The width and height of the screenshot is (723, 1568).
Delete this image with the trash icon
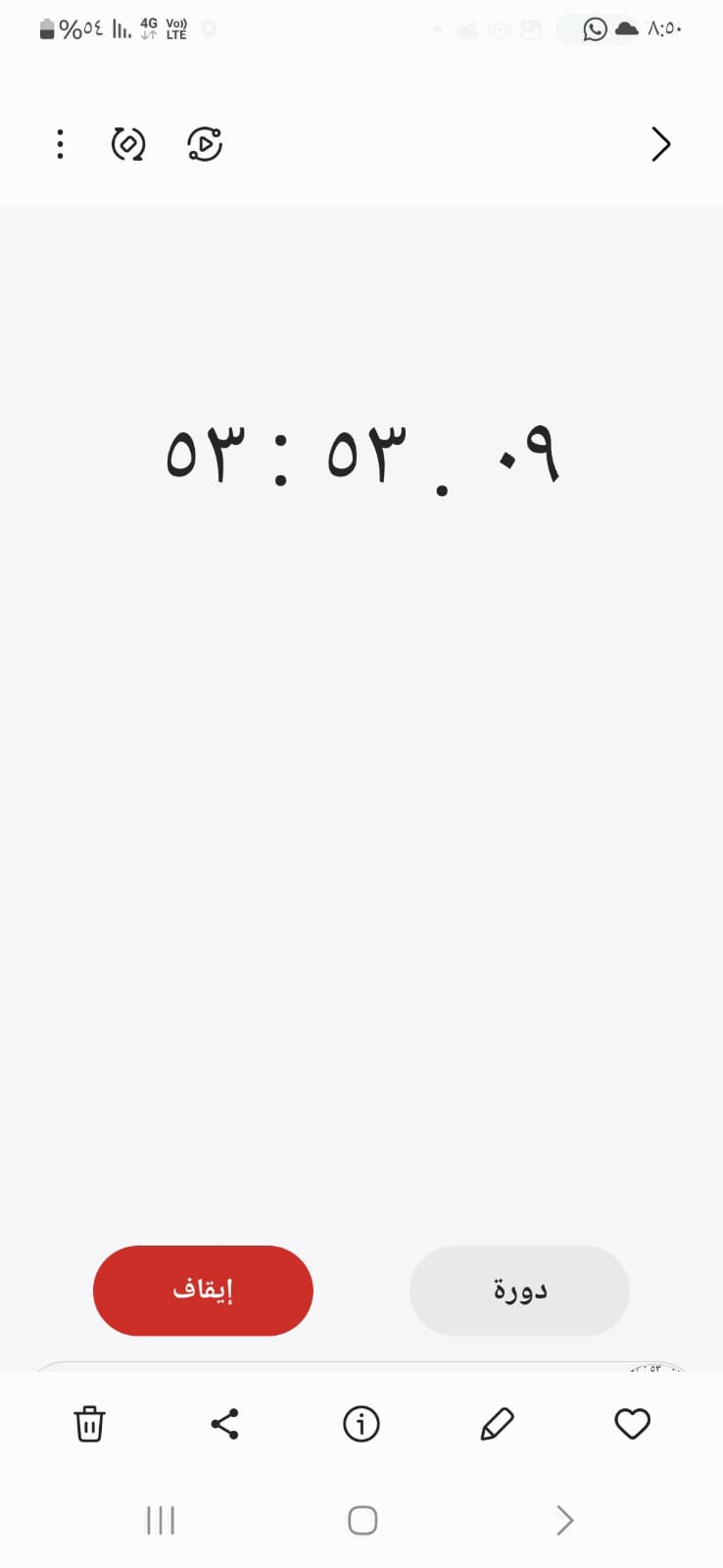click(89, 1424)
